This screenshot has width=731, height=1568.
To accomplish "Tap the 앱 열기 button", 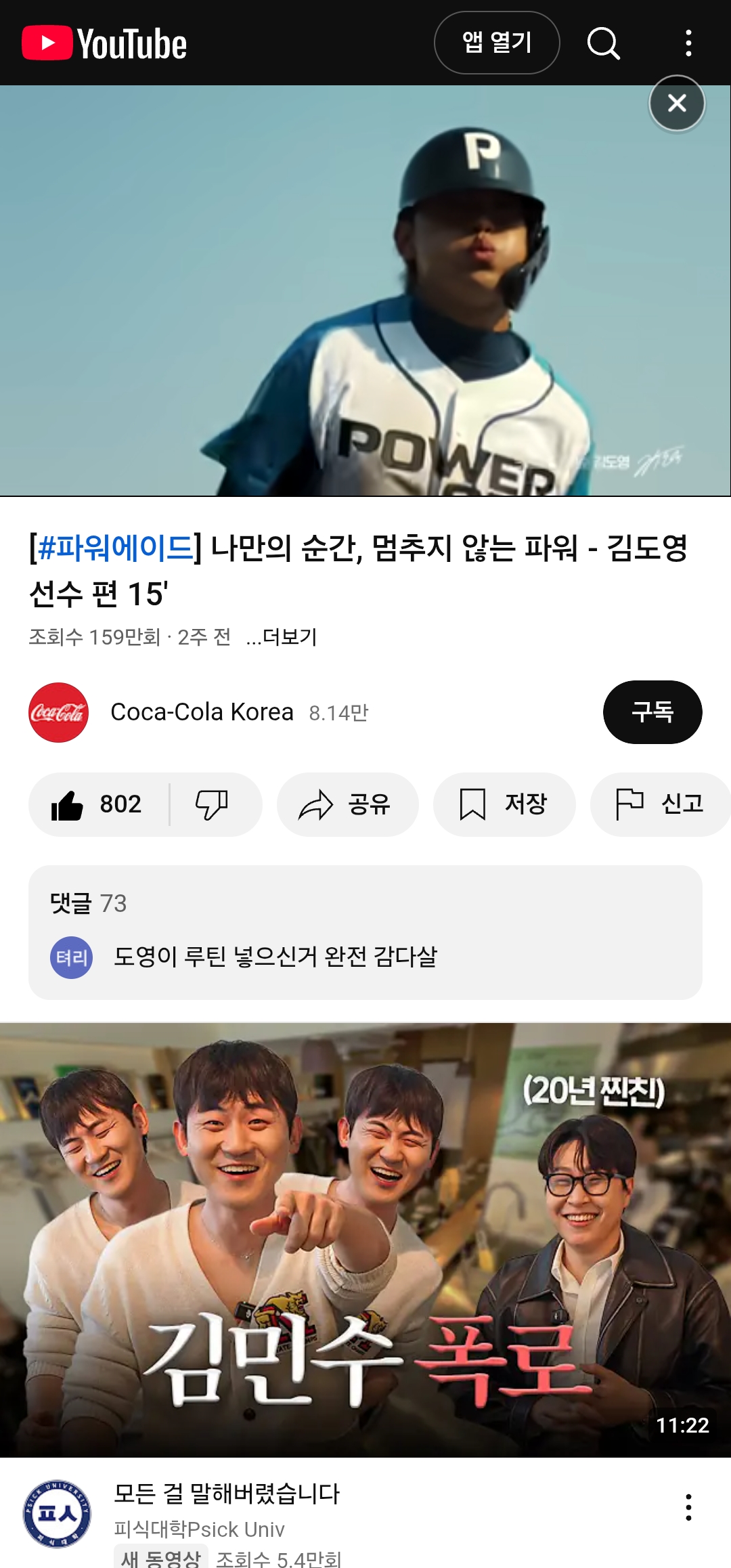I will [x=496, y=43].
